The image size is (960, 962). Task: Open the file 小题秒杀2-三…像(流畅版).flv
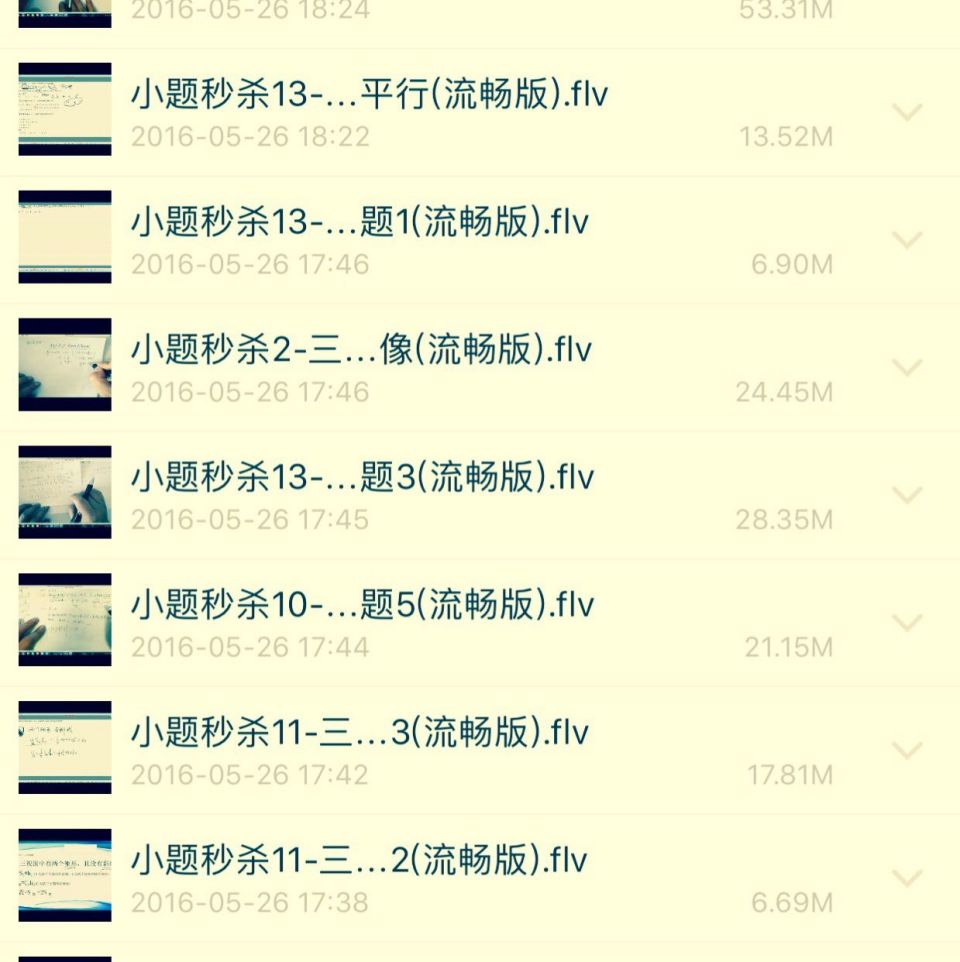(x=361, y=351)
